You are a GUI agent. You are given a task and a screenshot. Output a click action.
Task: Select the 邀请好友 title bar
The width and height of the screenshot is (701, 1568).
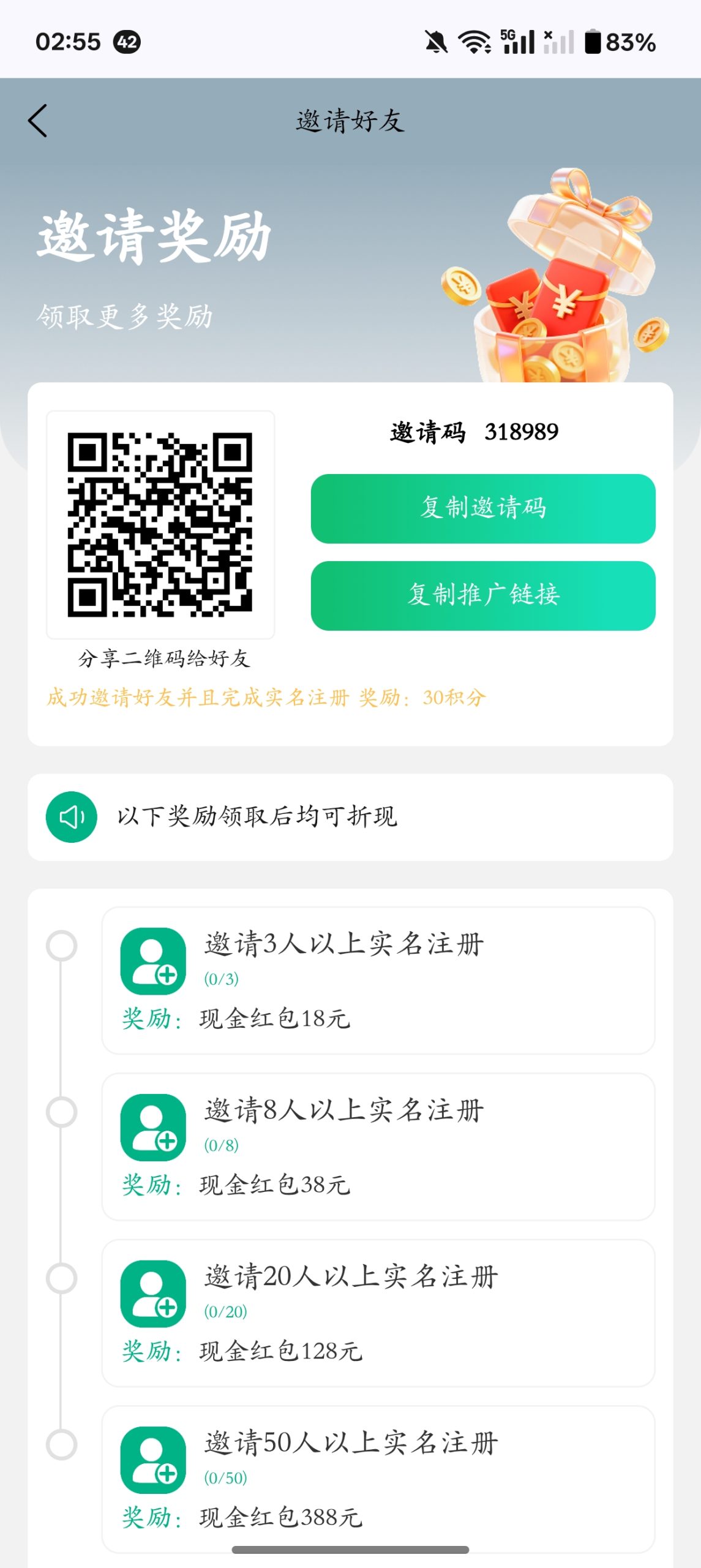point(350,121)
